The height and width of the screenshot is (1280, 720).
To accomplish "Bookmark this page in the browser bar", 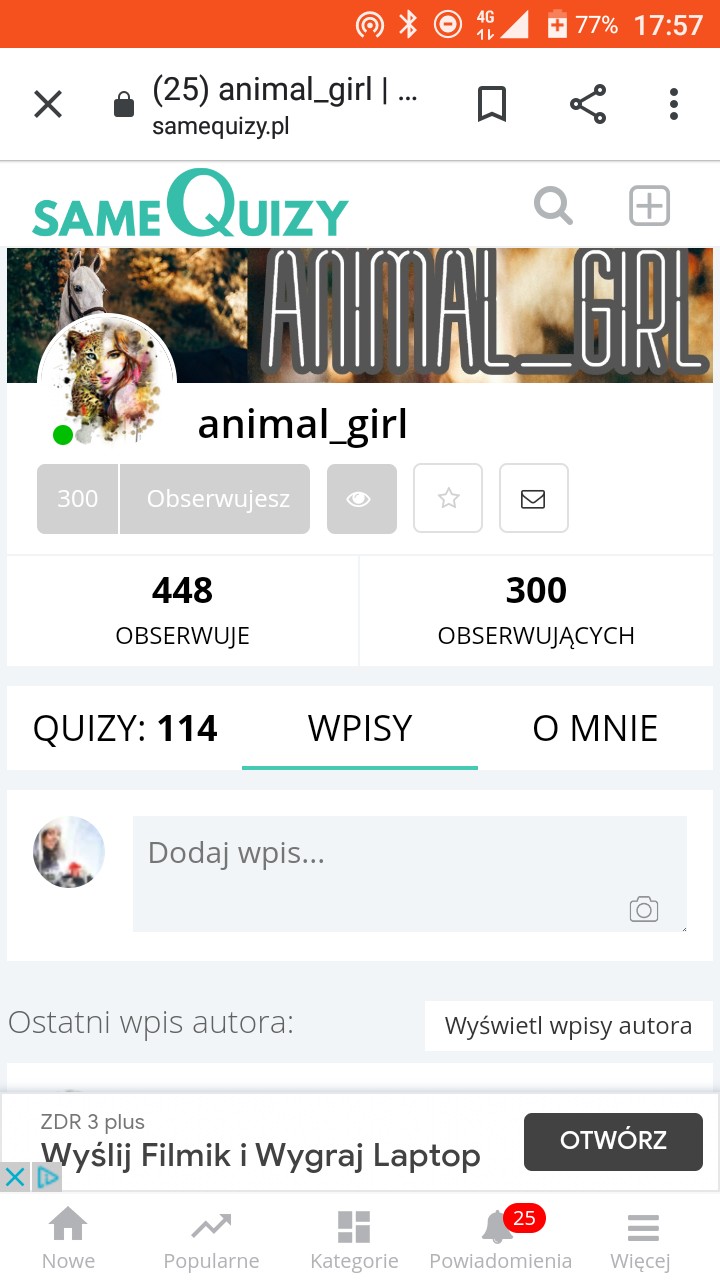I will click(x=491, y=104).
